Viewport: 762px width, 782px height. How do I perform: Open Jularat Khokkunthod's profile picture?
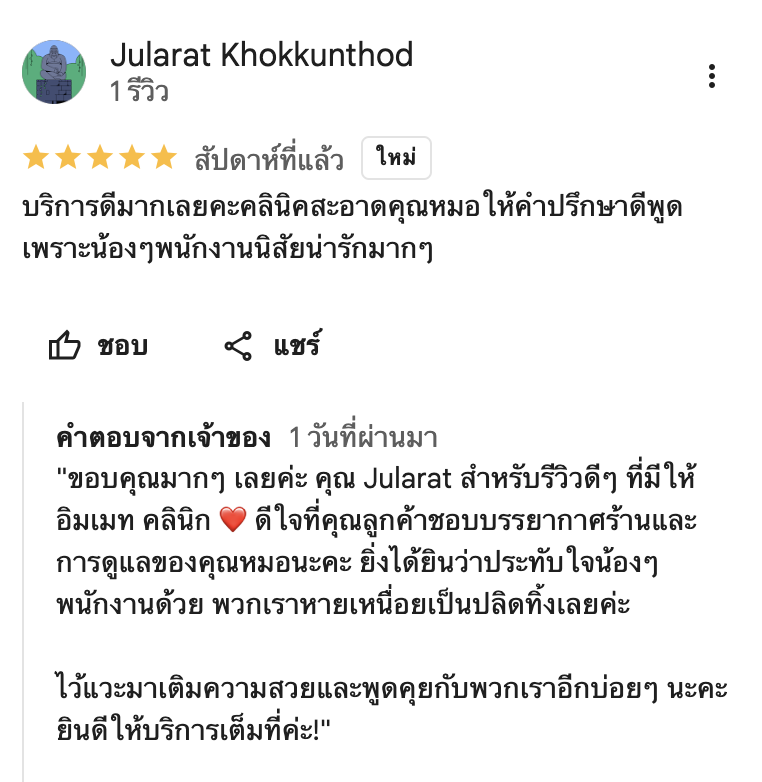[x=54, y=73]
